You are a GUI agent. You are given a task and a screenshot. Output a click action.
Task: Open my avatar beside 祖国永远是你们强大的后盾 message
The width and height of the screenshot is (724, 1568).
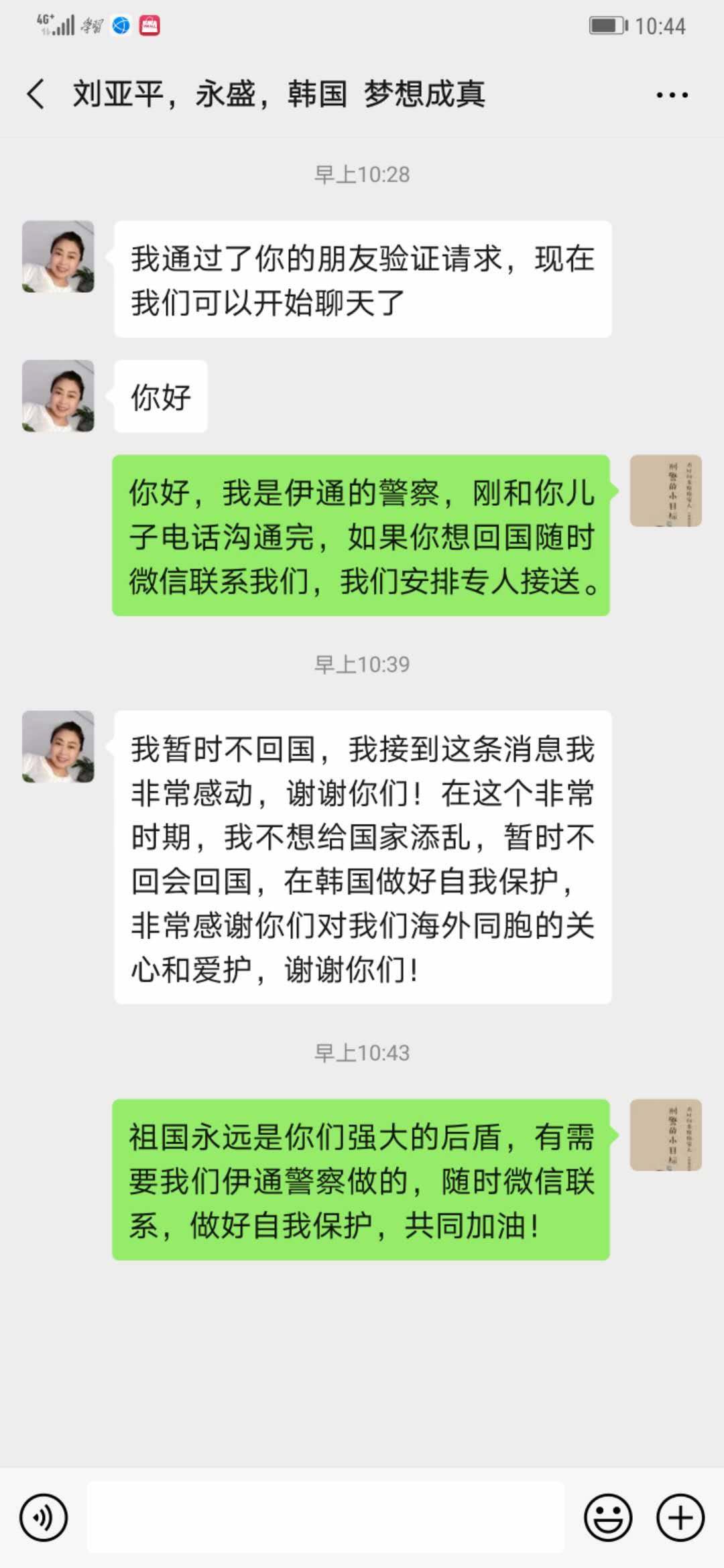pyautogui.click(x=665, y=1135)
